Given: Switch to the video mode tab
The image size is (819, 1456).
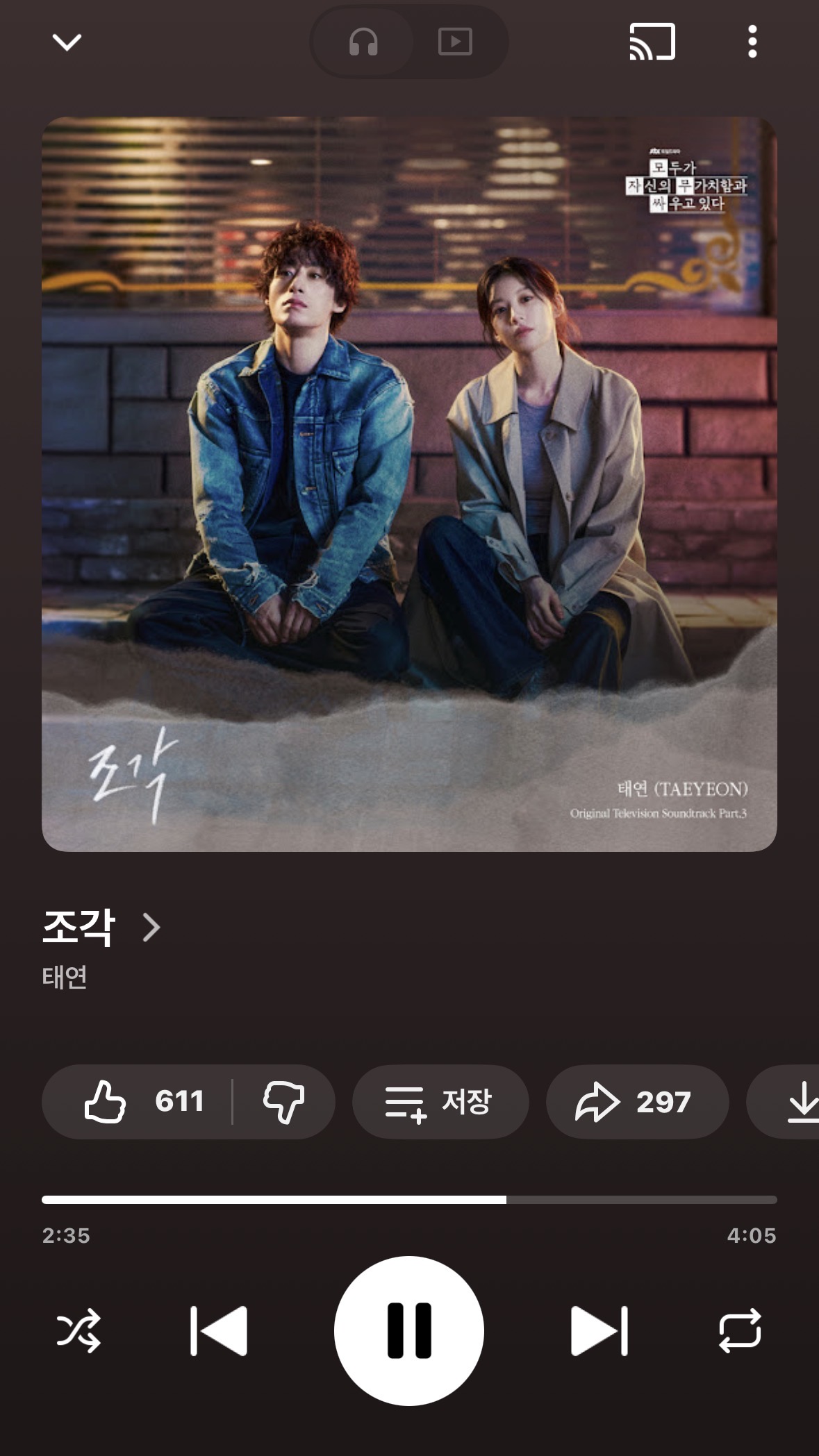Looking at the screenshot, I should click(456, 42).
